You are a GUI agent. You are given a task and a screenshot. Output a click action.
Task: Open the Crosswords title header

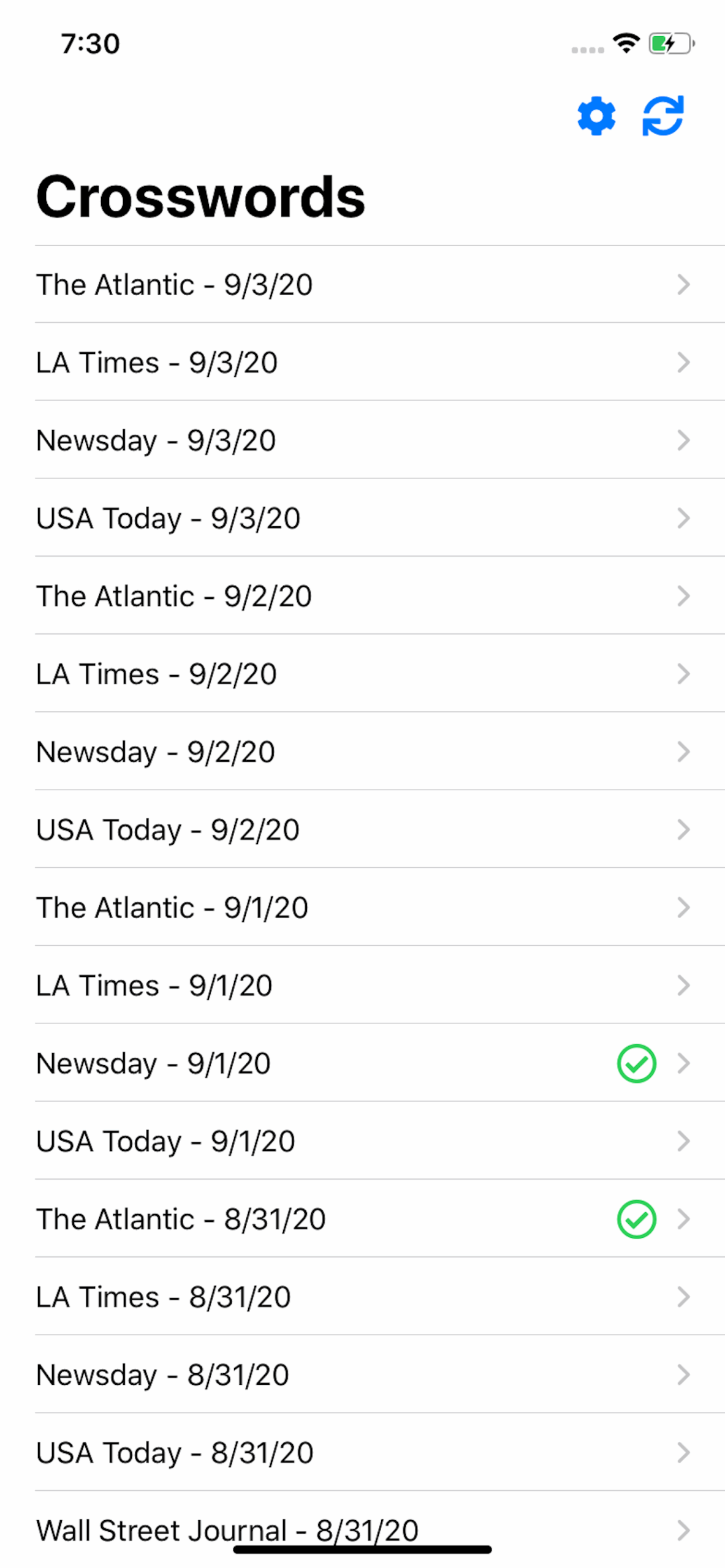pyautogui.click(x=199, y=196)
